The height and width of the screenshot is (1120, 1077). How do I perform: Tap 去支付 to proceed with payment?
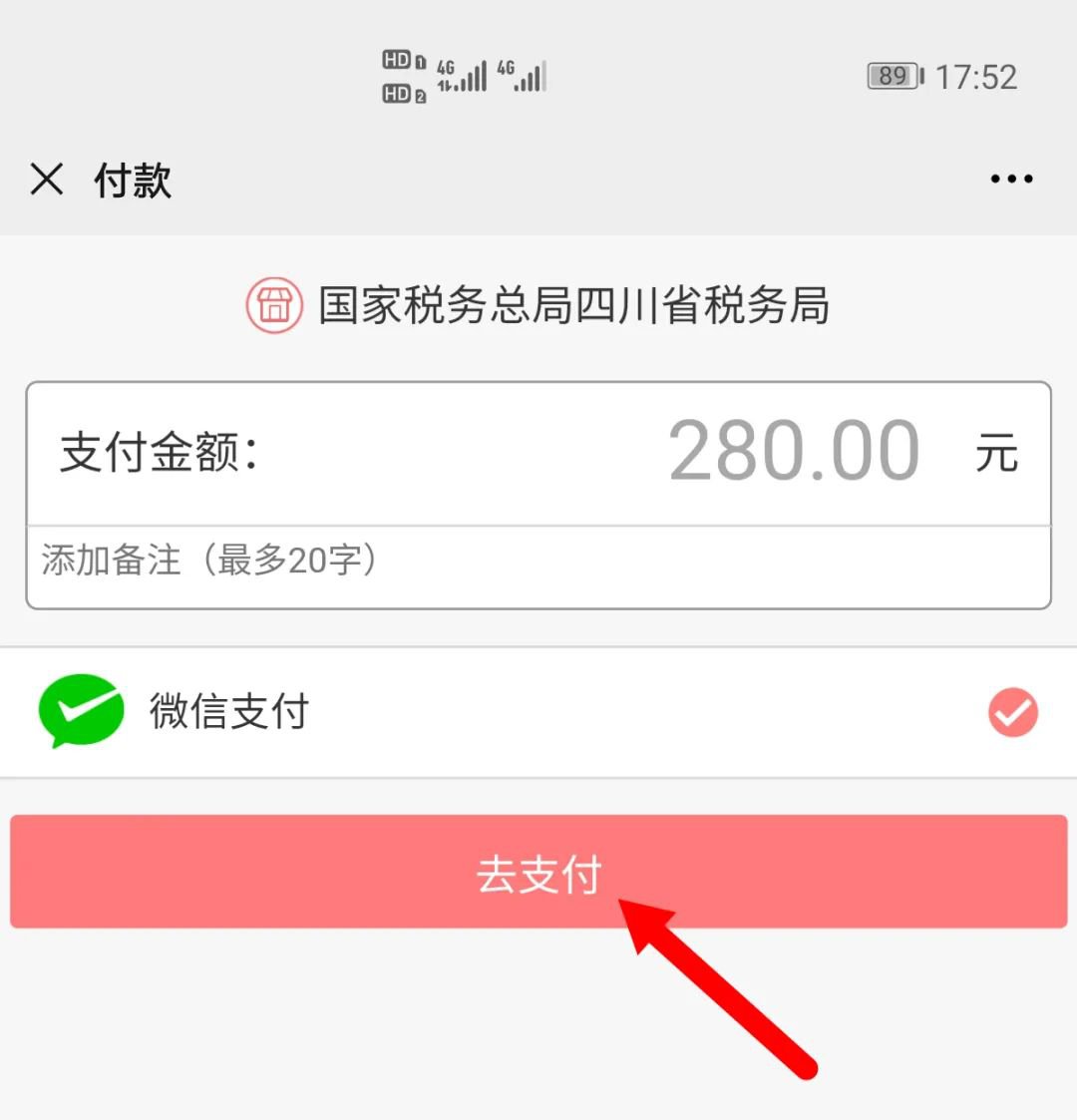click(x=538, y=873)
